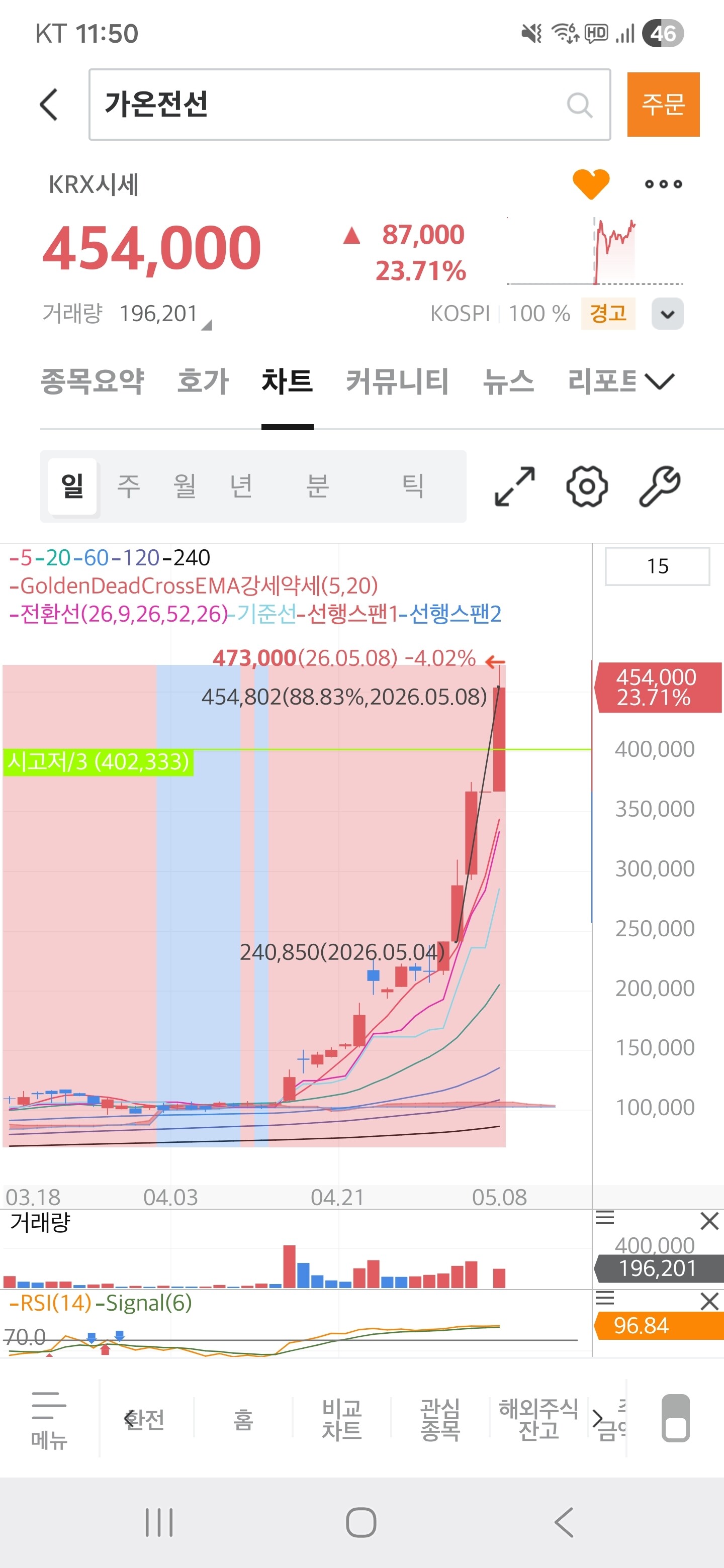
Task: Open chart settings gear
Action: (x=587, y=486)
